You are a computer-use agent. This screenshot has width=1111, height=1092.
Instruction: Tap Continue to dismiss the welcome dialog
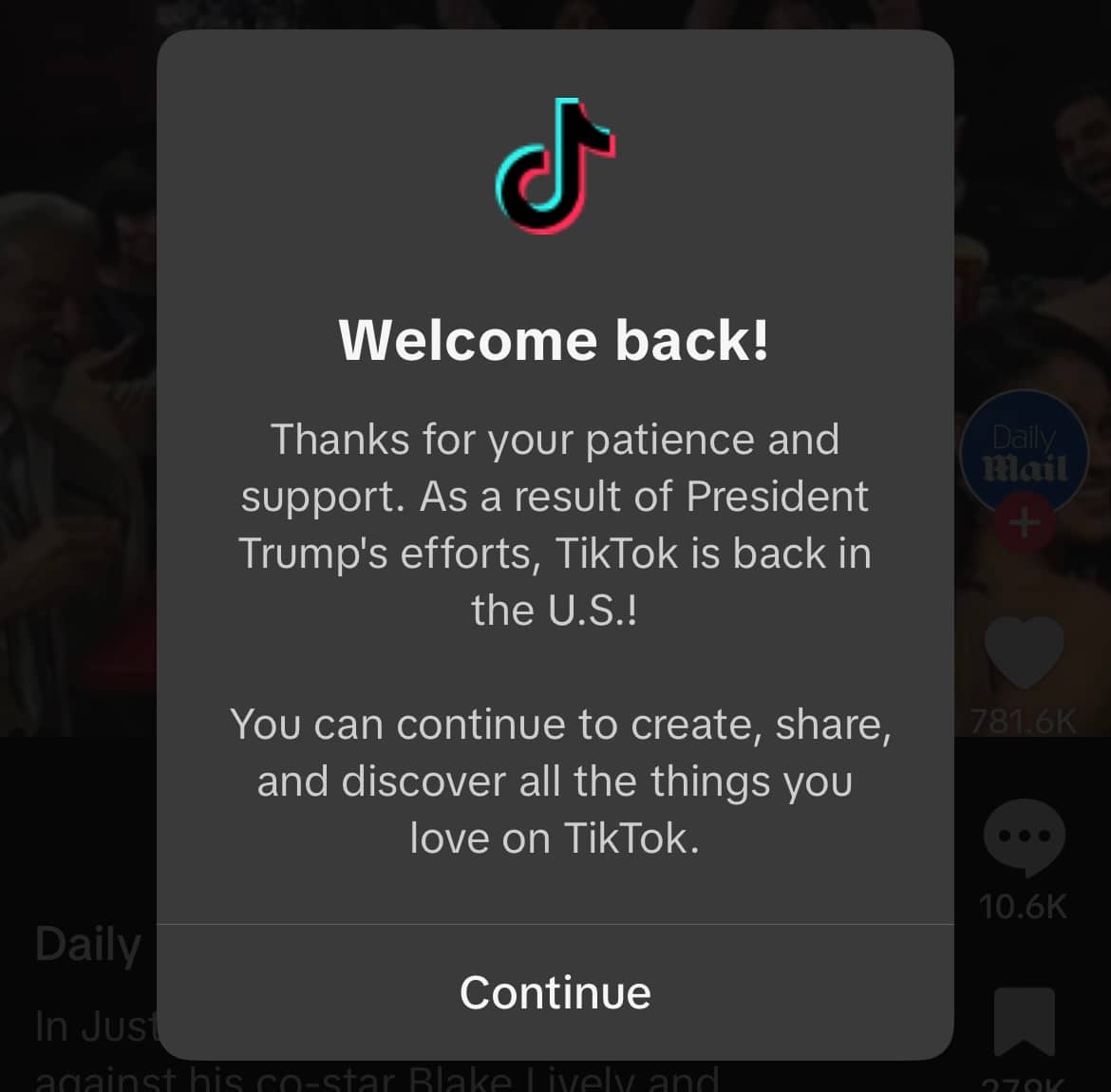click(x=555, y=992)
